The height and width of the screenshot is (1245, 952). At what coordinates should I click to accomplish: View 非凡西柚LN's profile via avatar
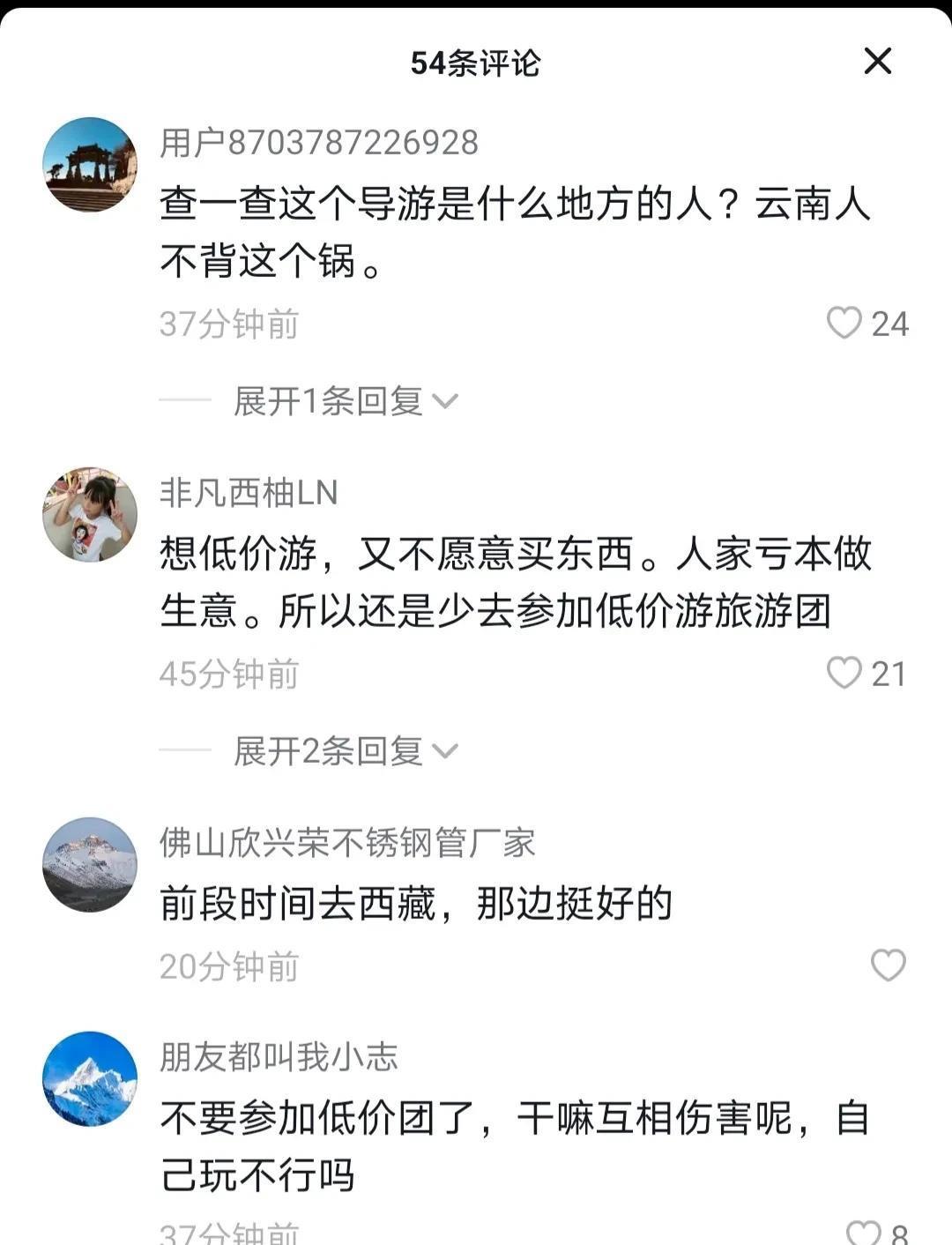tap(90, 514)
